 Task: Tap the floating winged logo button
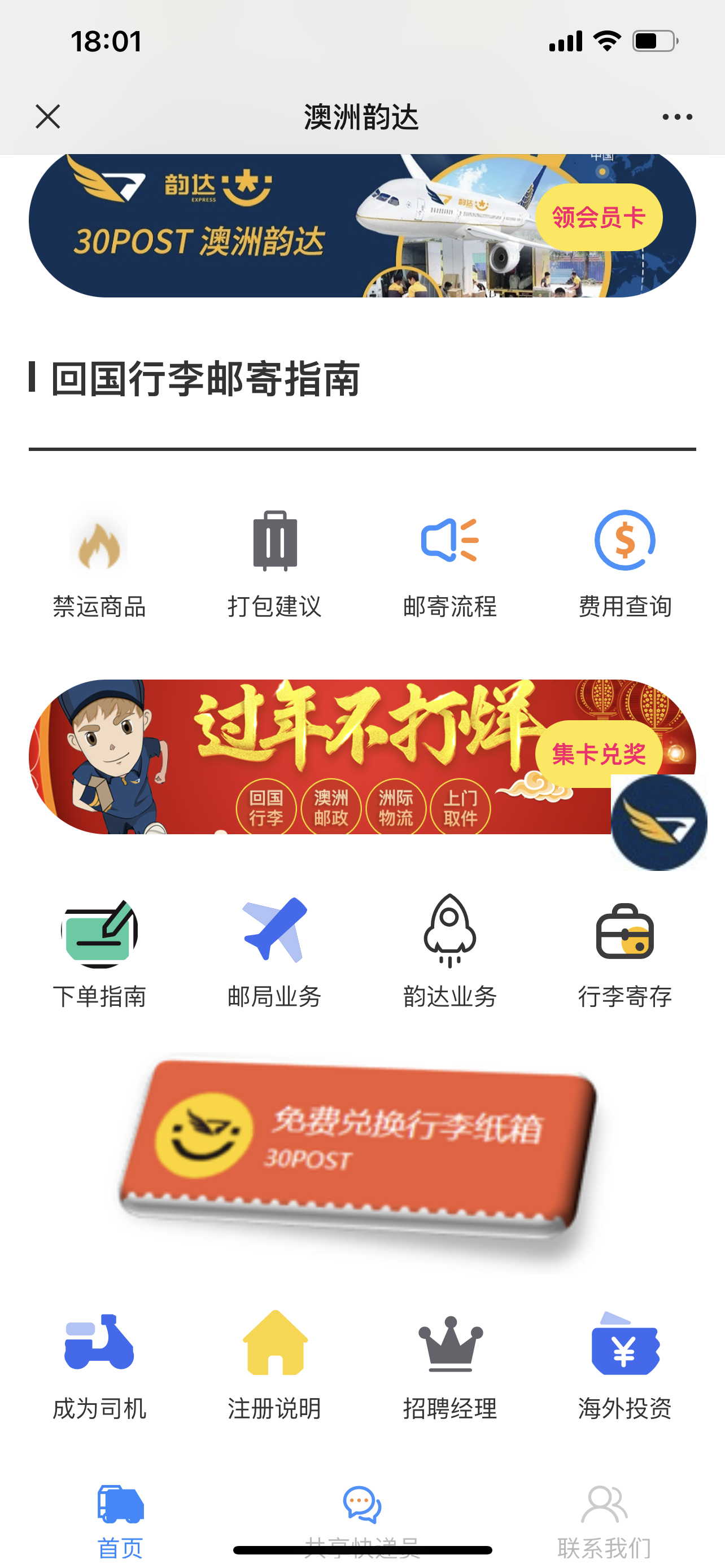point(658,822)
